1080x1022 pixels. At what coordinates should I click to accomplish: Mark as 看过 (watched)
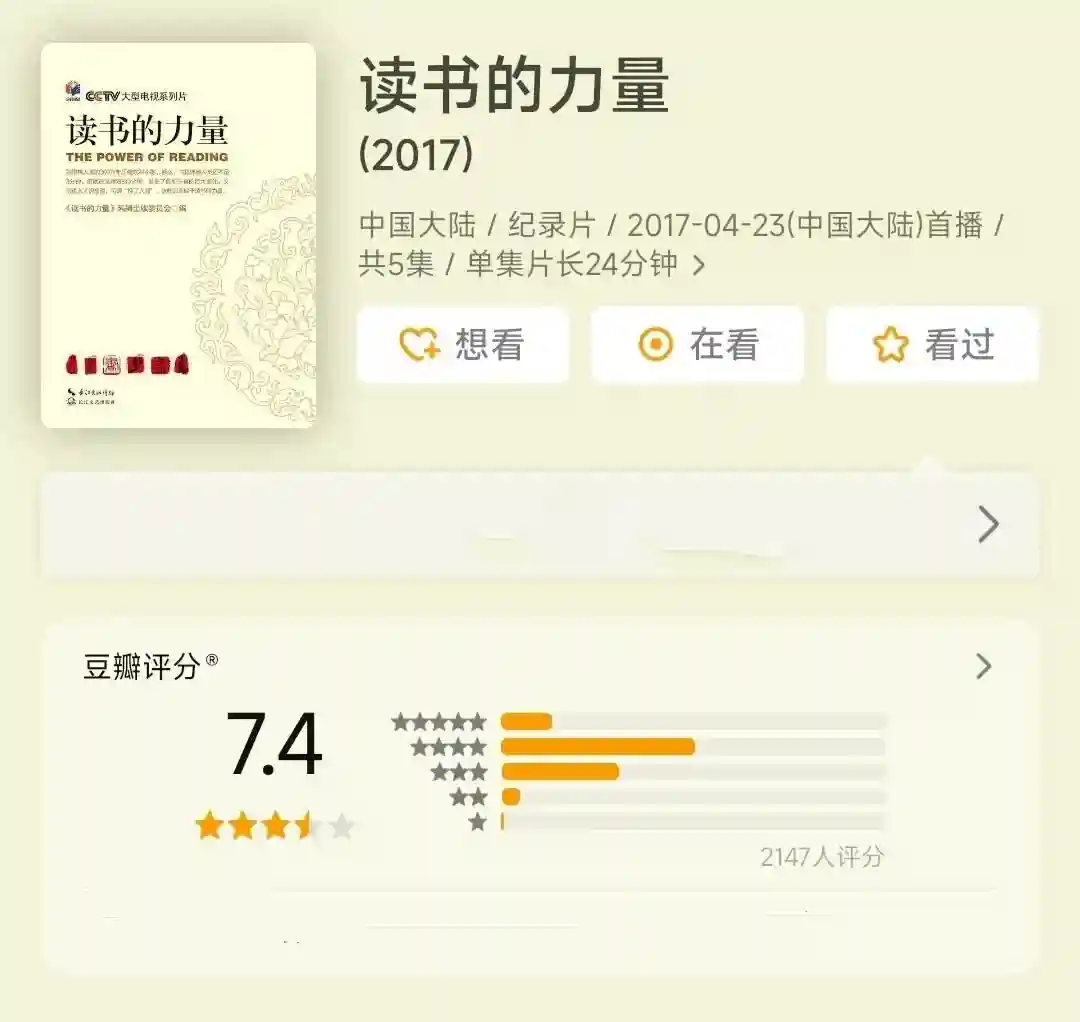pos(932,345)
